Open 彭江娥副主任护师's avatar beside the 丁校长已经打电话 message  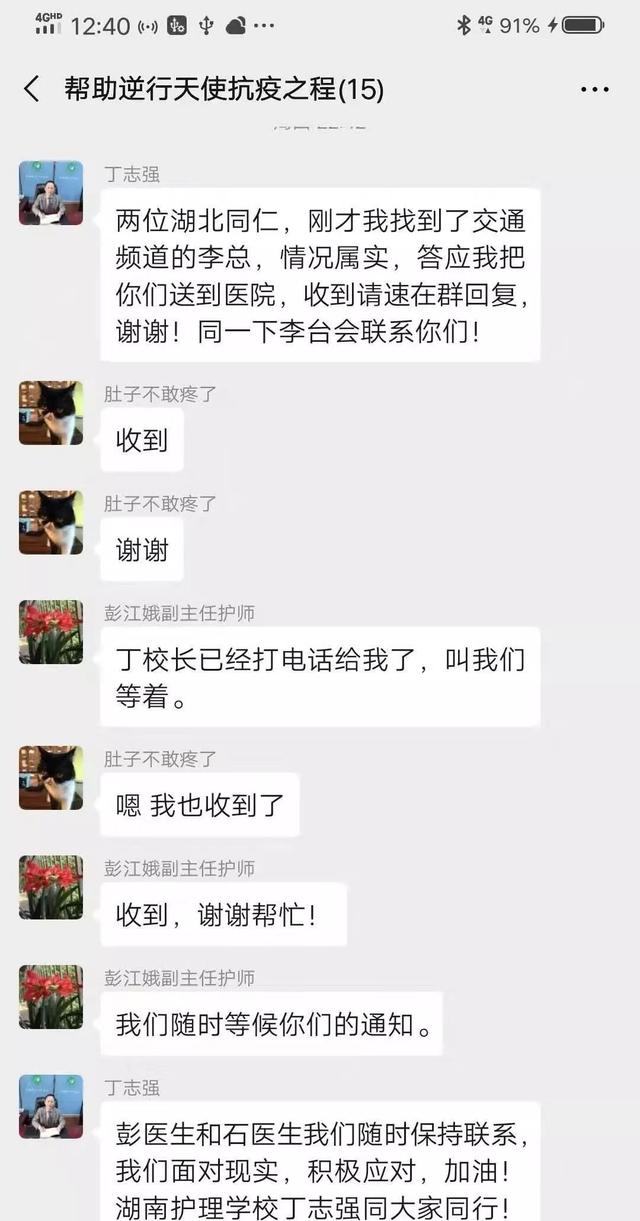click(x=51, y=632)
